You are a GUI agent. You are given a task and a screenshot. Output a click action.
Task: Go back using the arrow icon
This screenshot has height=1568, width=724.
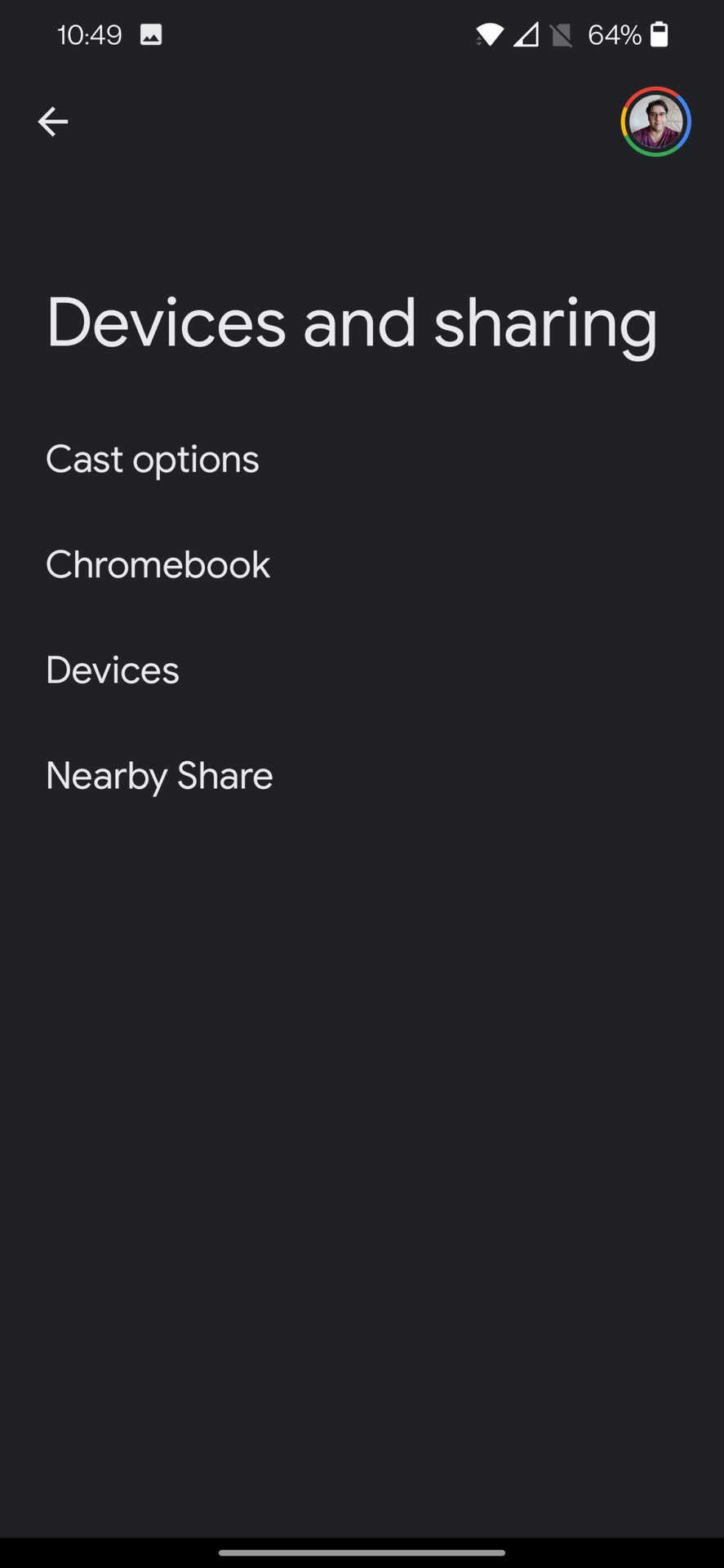(x=52, y=122)
